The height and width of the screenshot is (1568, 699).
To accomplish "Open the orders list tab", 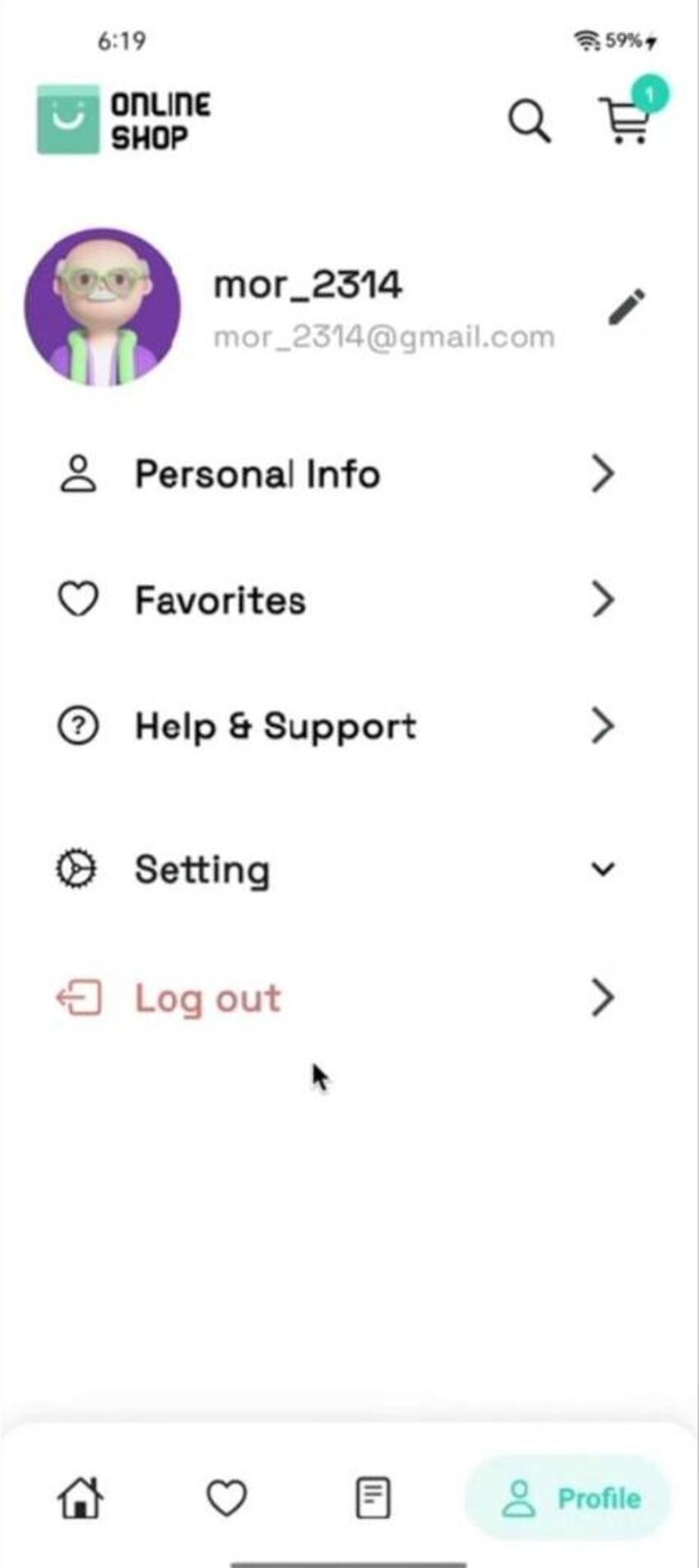I will 373,1497.
